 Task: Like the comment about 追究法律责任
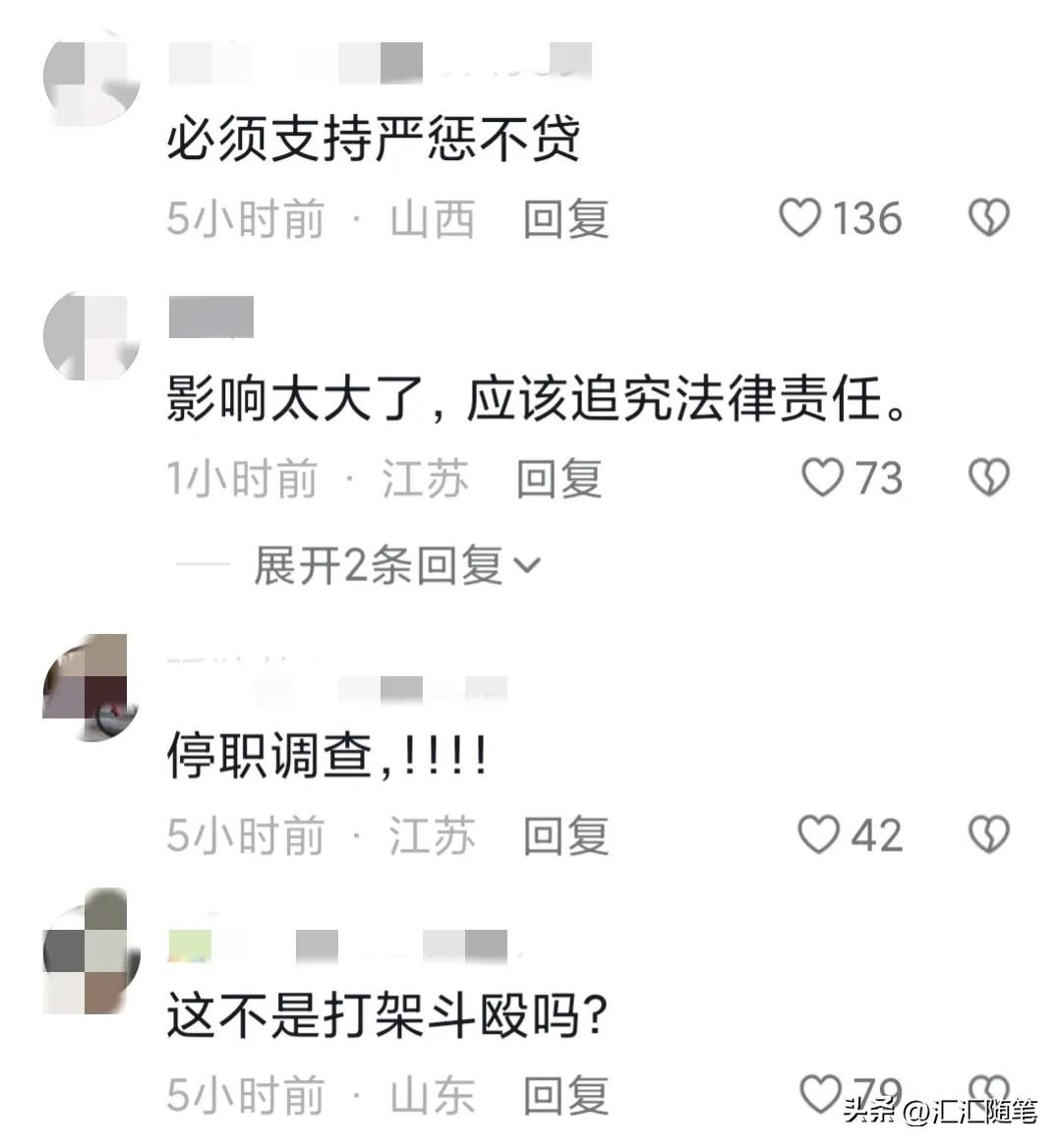pos(823,478)
